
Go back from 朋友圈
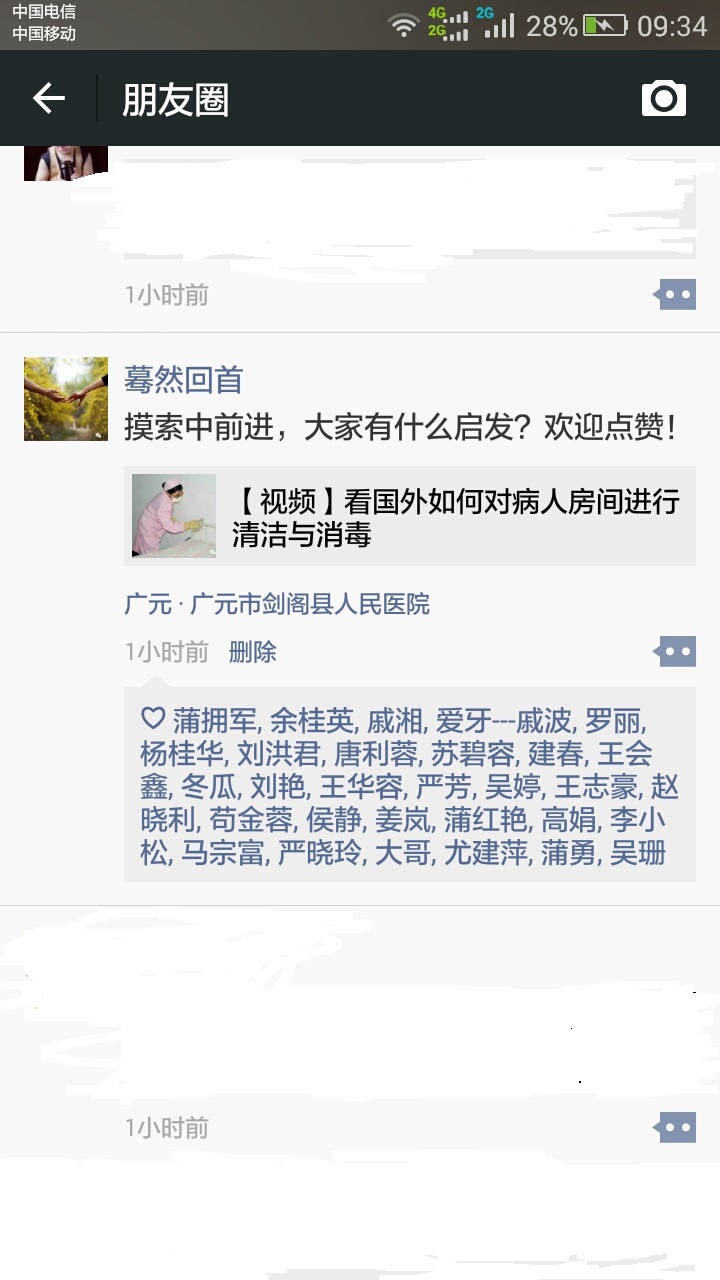(48, 99)
